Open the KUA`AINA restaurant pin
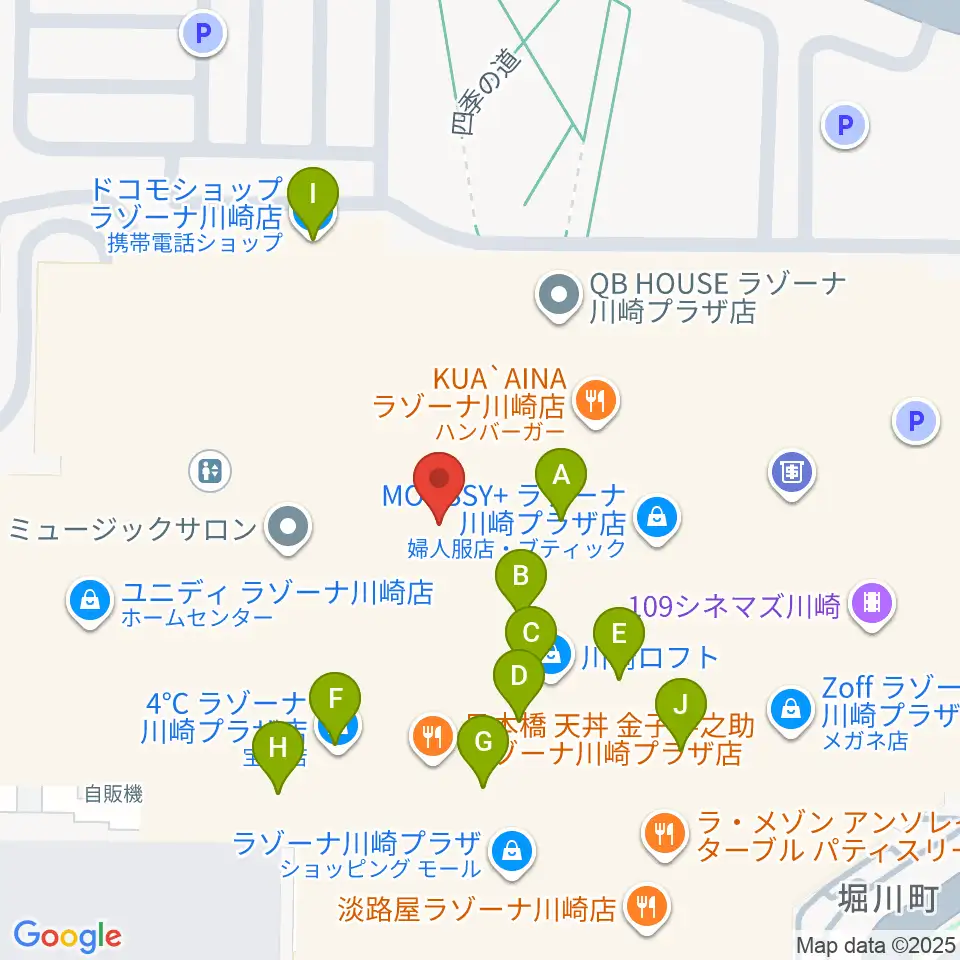 (596, 403)
